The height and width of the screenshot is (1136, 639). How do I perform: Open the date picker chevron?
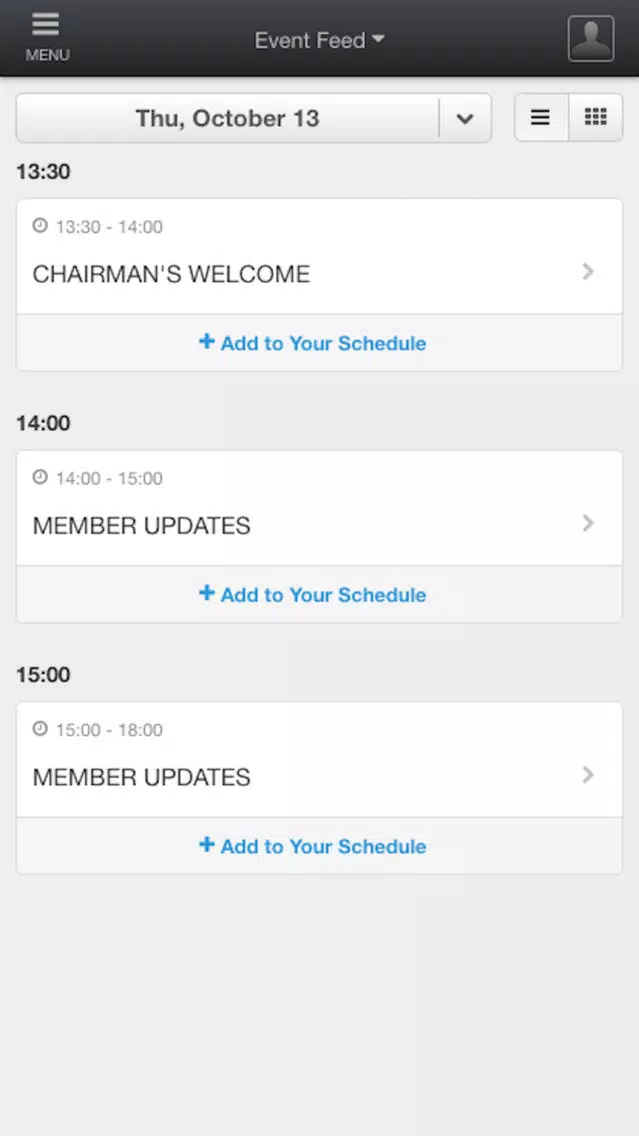pos(465,118)
